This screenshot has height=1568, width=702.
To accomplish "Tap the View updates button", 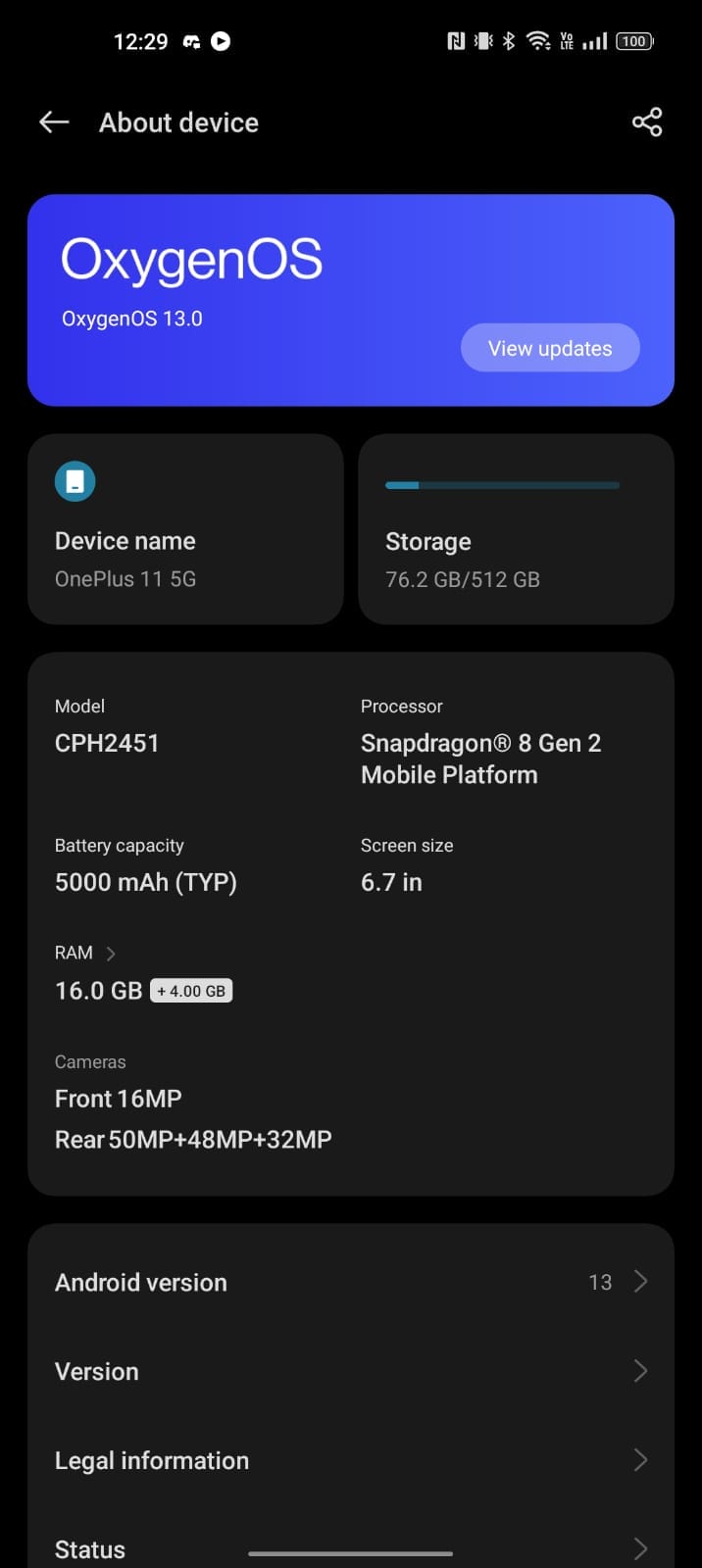I will [x=550, y=348].
